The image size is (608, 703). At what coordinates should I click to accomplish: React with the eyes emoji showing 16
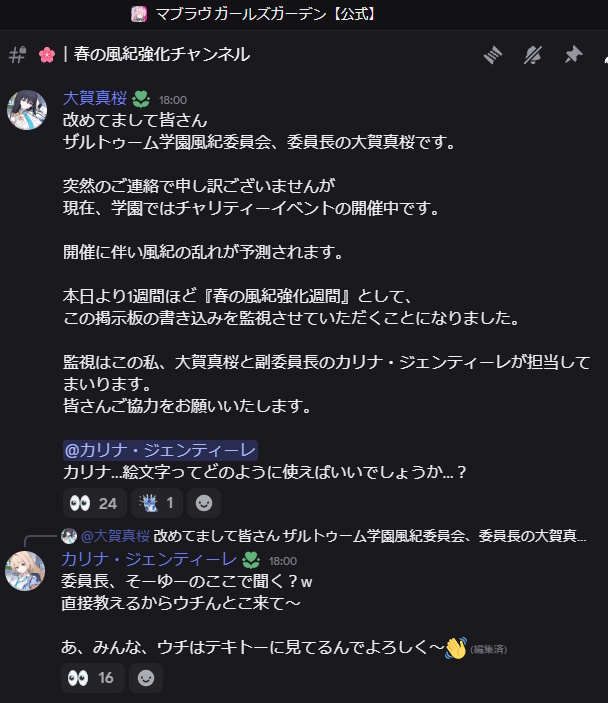tap(93, 678)
